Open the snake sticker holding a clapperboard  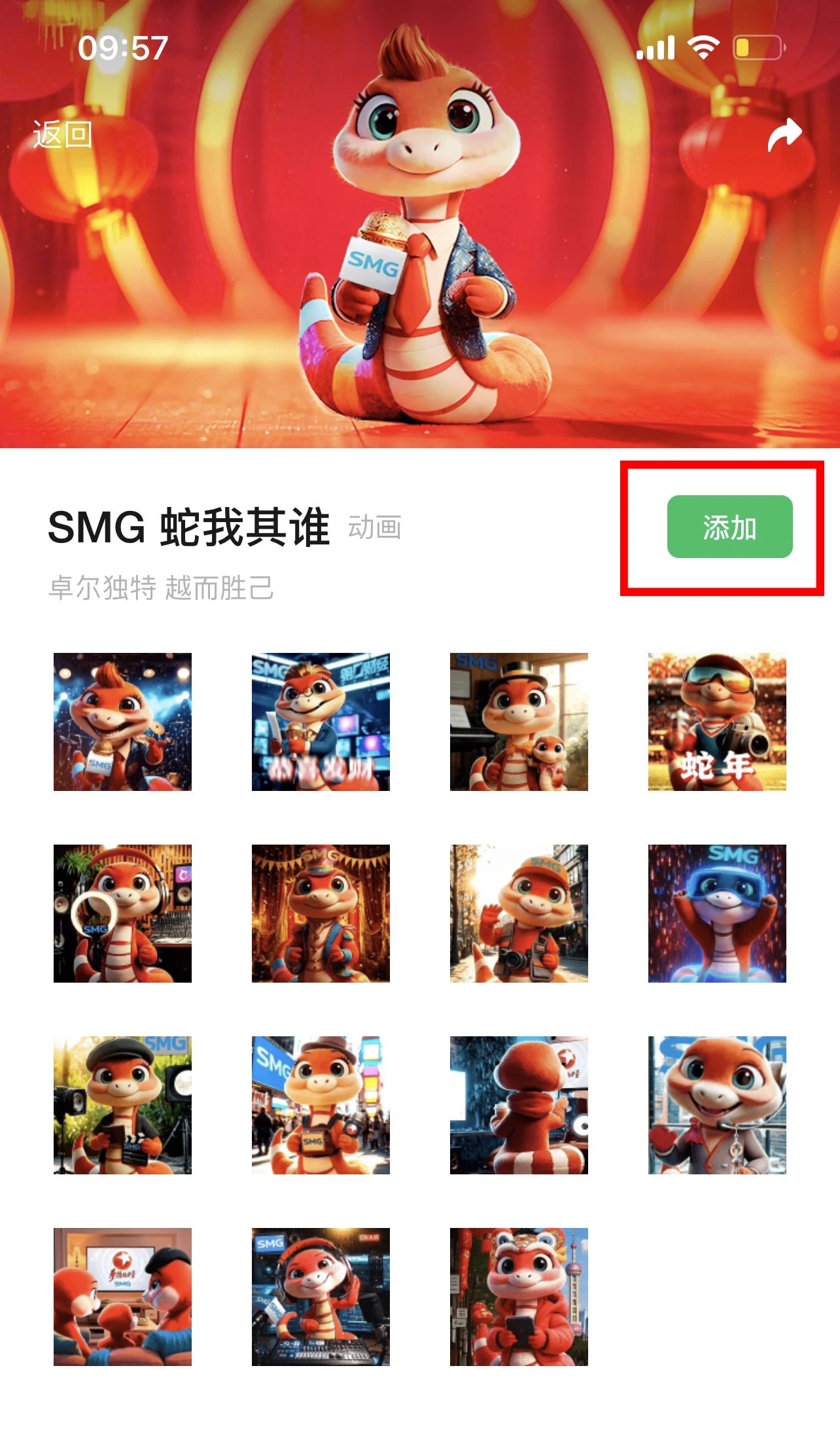122,1105
